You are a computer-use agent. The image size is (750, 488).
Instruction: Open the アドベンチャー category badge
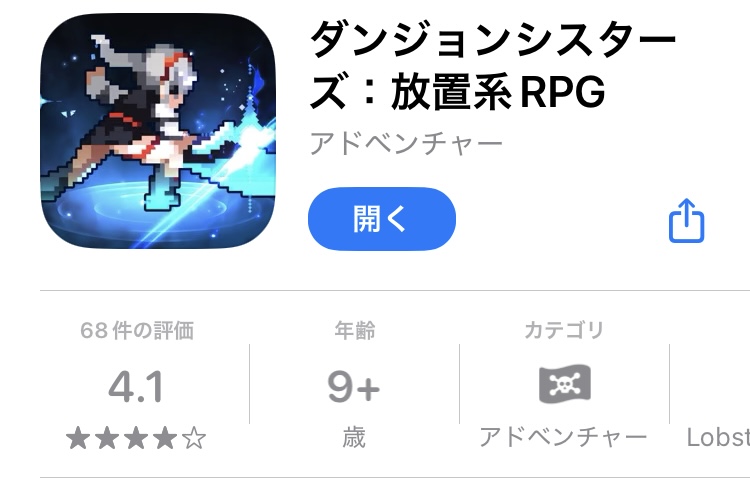tap(564, 386)
